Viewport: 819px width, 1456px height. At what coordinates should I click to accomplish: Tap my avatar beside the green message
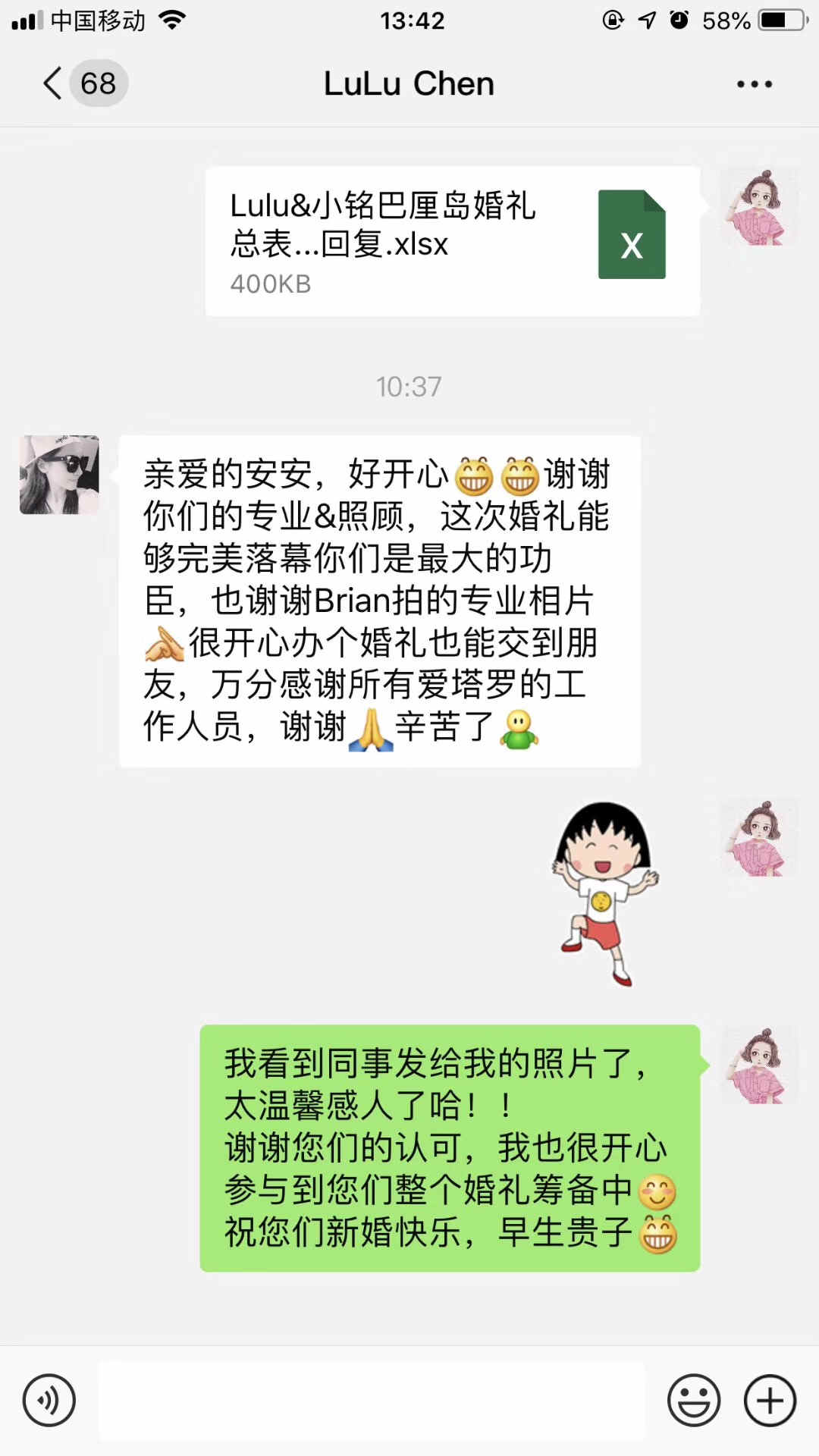click(759, 1065)
